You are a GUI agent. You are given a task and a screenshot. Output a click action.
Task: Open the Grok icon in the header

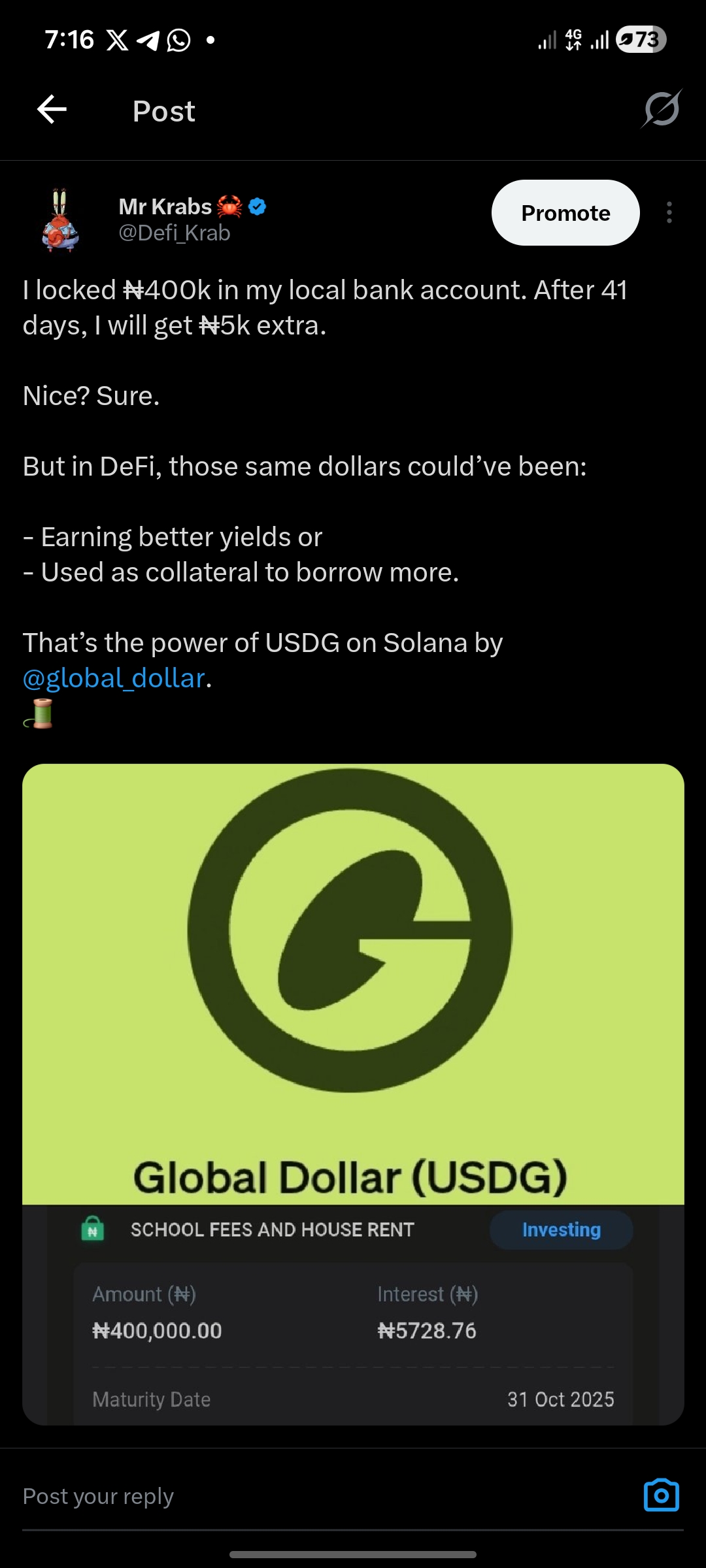click(x=661, y=109)
